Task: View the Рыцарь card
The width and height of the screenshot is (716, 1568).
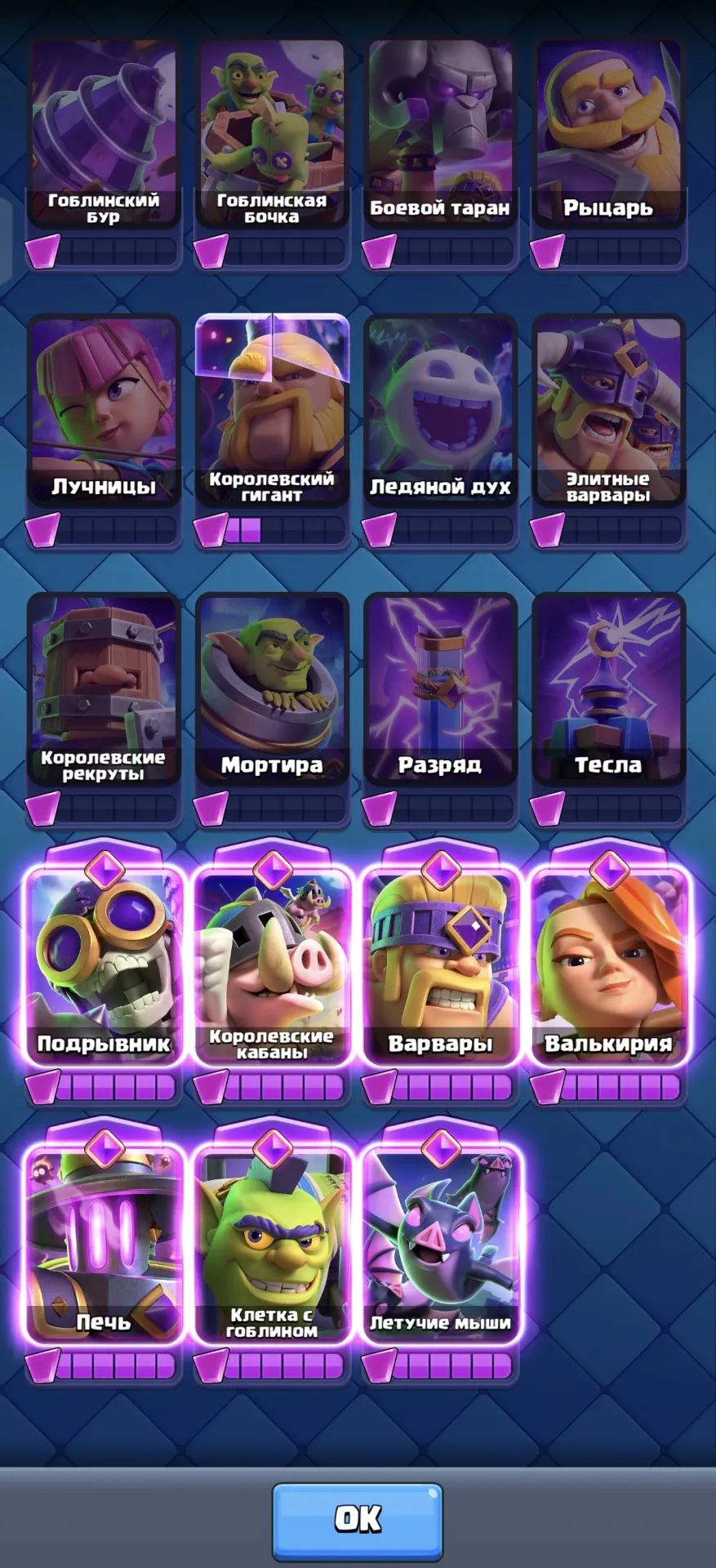Action: point(608,133)
